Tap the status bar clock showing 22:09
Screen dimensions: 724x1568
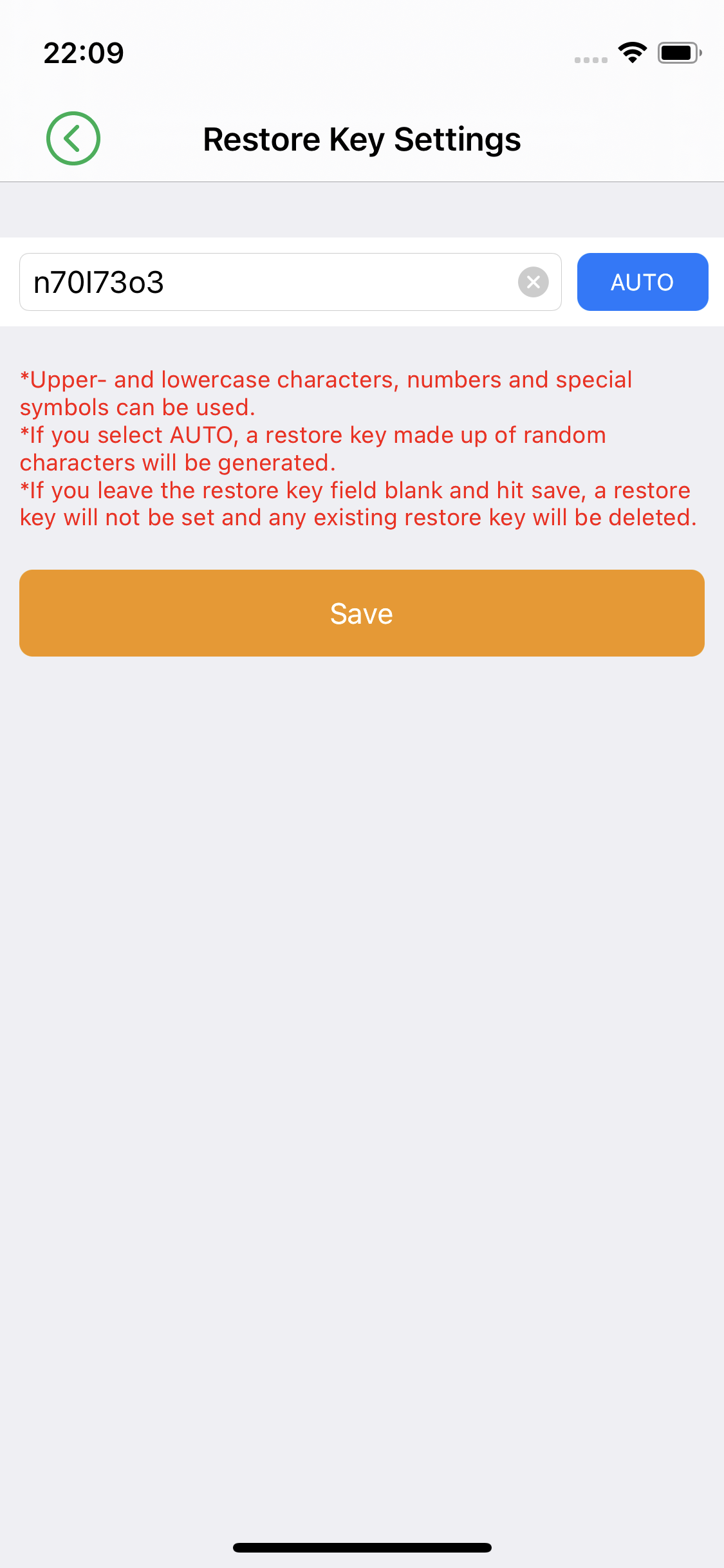[82, 53]
